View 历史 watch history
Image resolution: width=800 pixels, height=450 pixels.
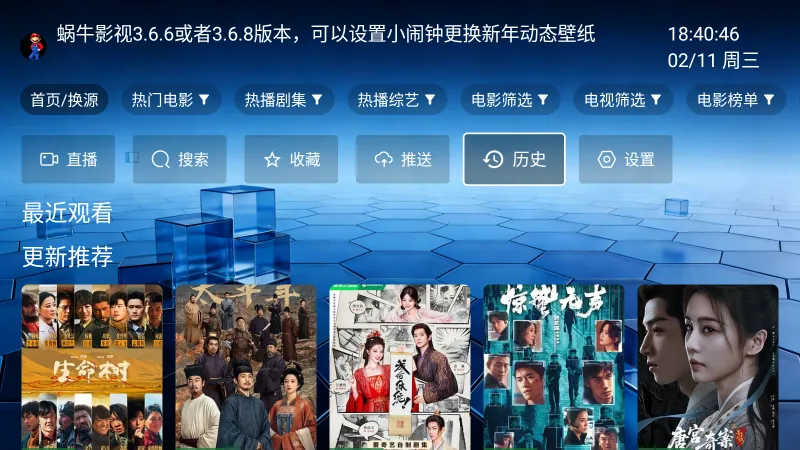point(514,159)
